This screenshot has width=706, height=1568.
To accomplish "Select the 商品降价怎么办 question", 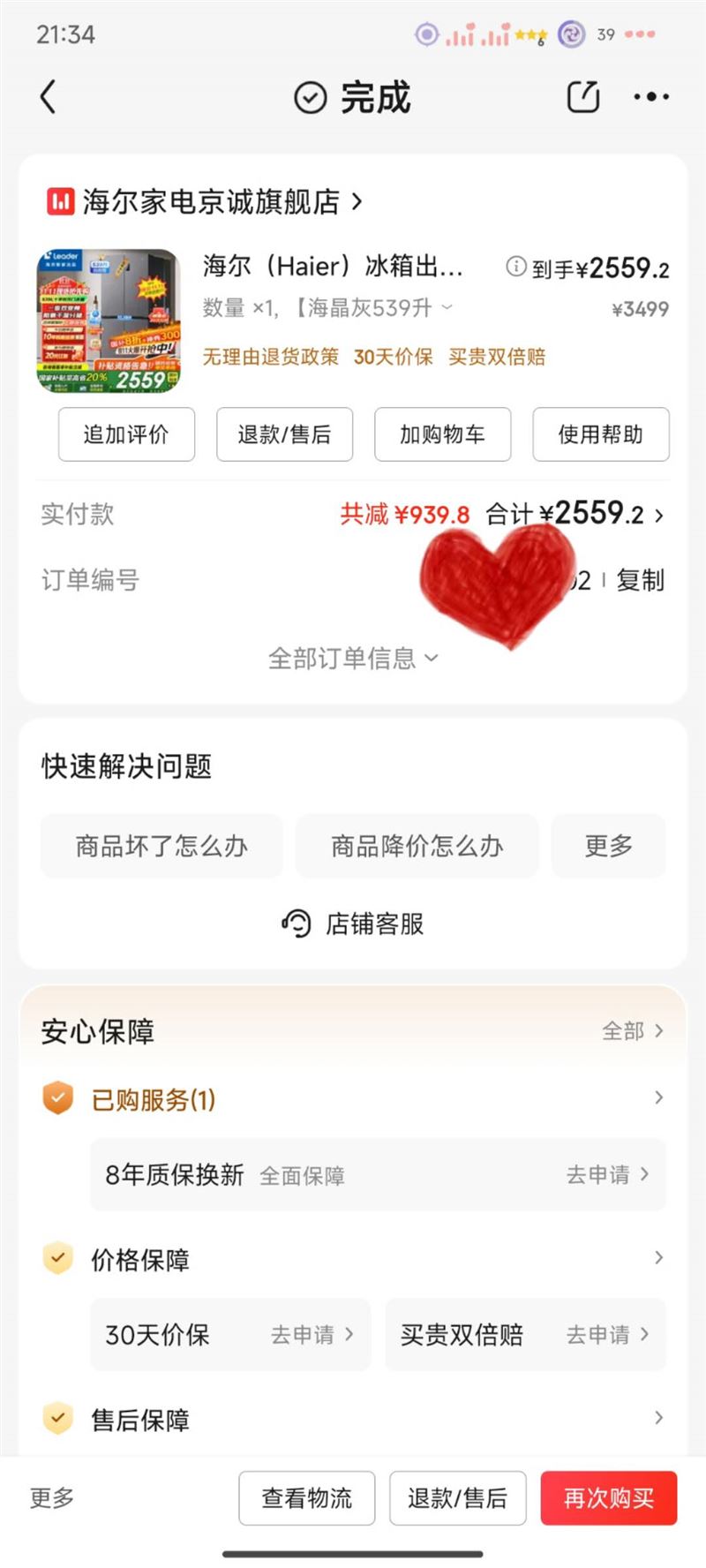I will [417, 846].
